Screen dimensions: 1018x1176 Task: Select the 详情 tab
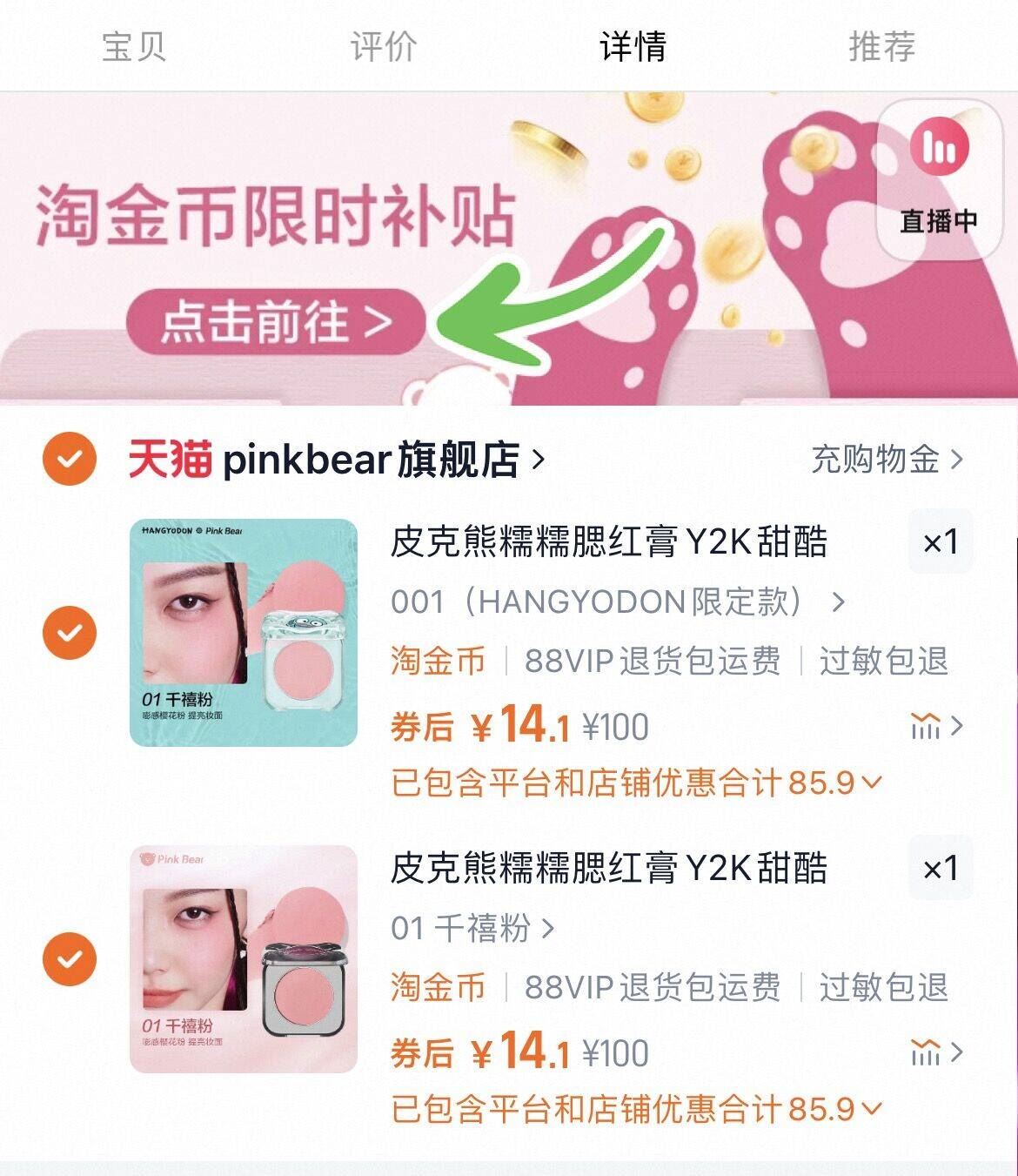tap(633, 46)
